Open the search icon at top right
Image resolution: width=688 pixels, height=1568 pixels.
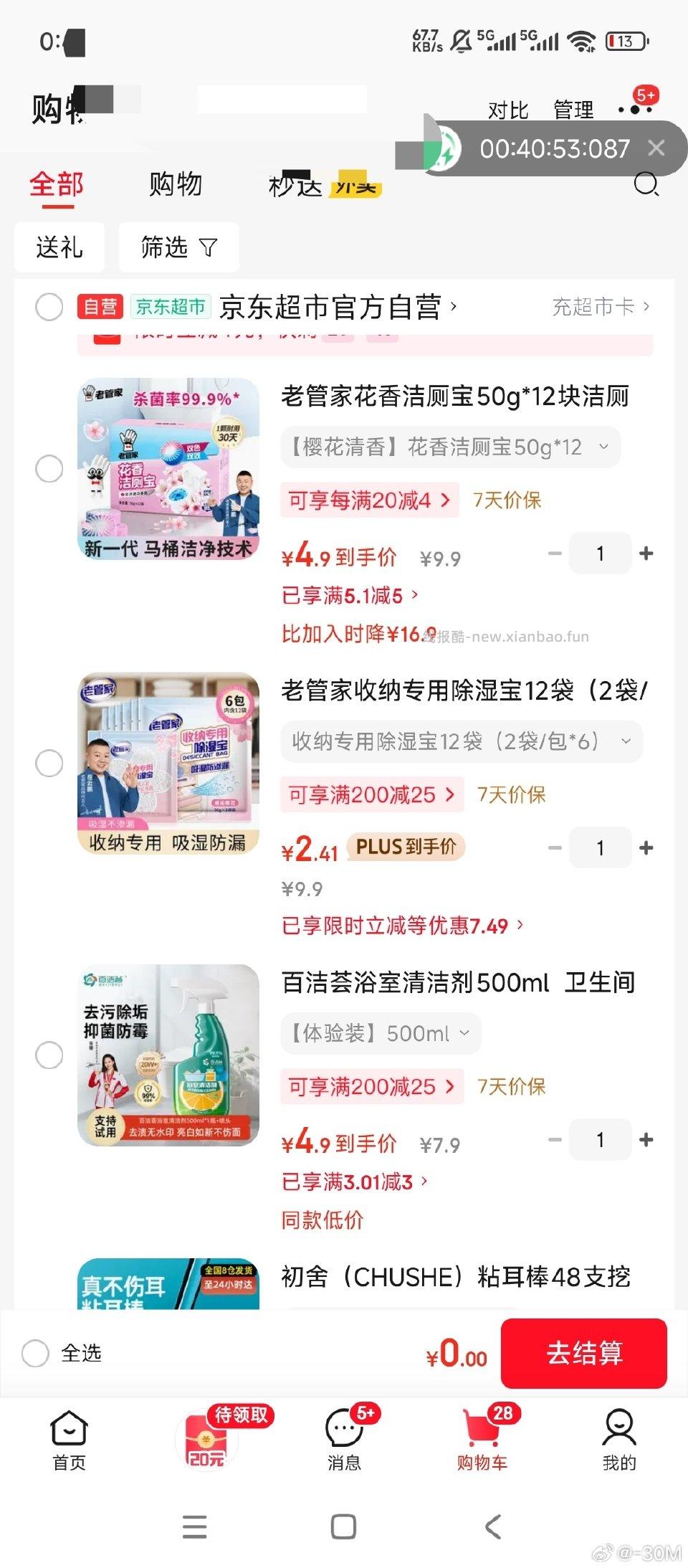pos(646,184)
